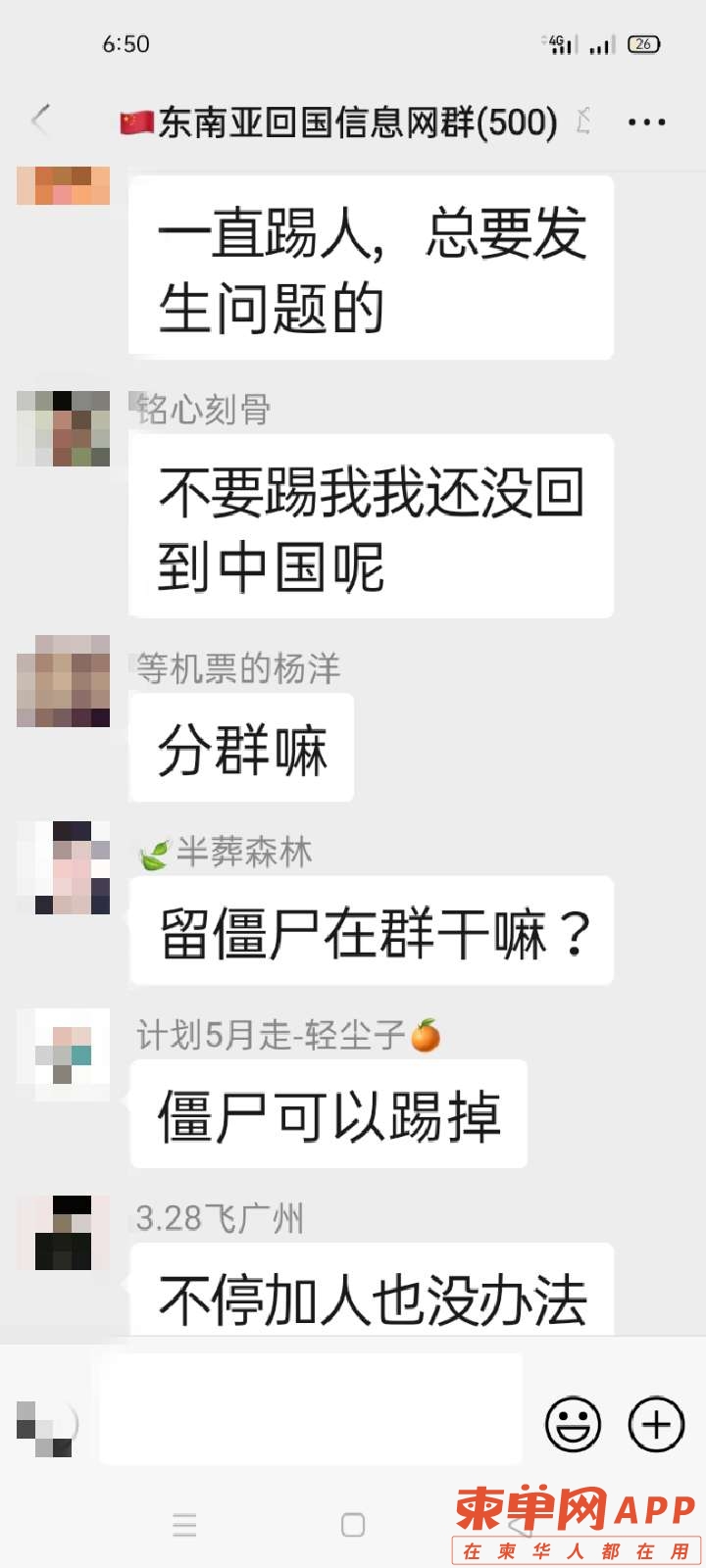The width and height of the screenshot is (706, 1568).
Task: Tap avatar of 计划5月走-轻尘子
Action: pos(64,1054)
